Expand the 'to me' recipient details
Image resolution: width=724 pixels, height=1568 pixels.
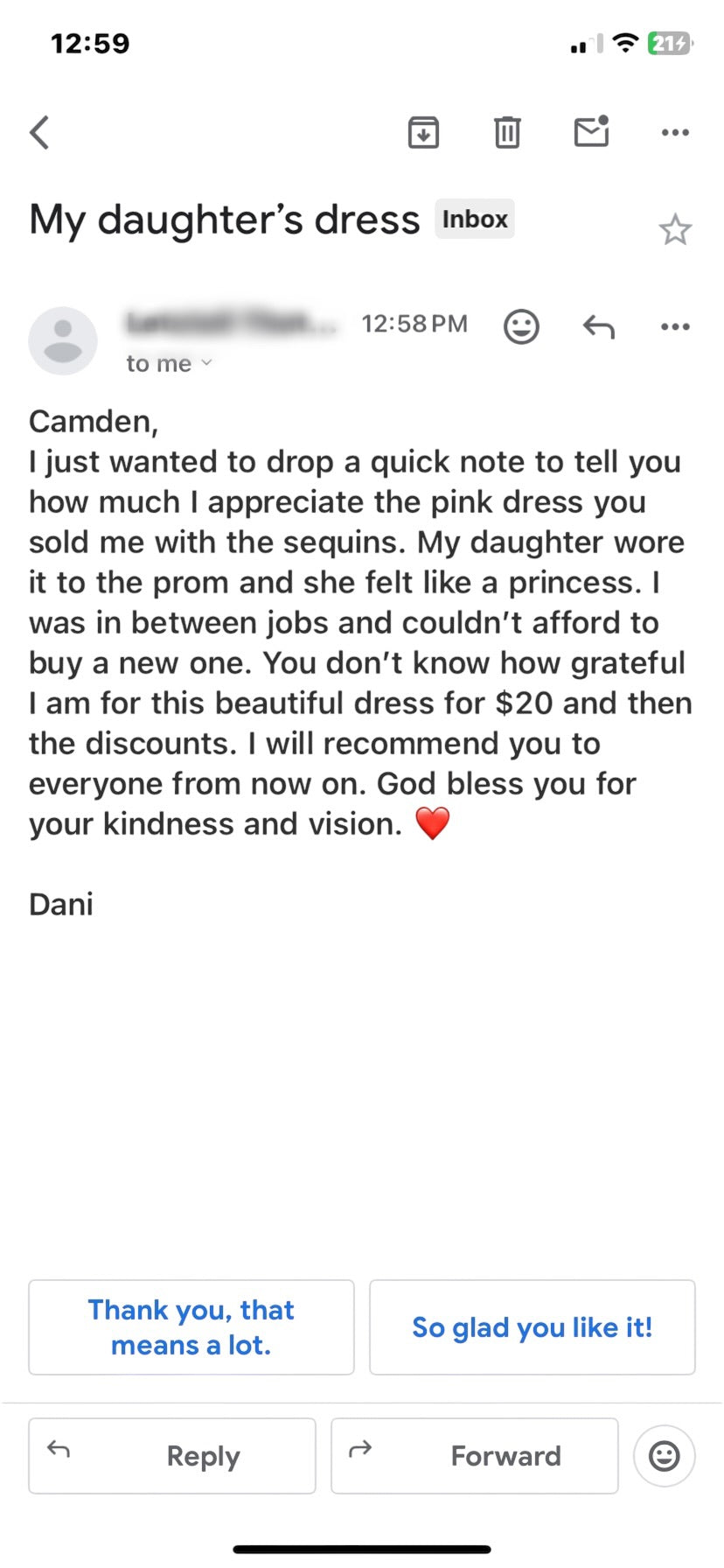(x=169, y=363)
